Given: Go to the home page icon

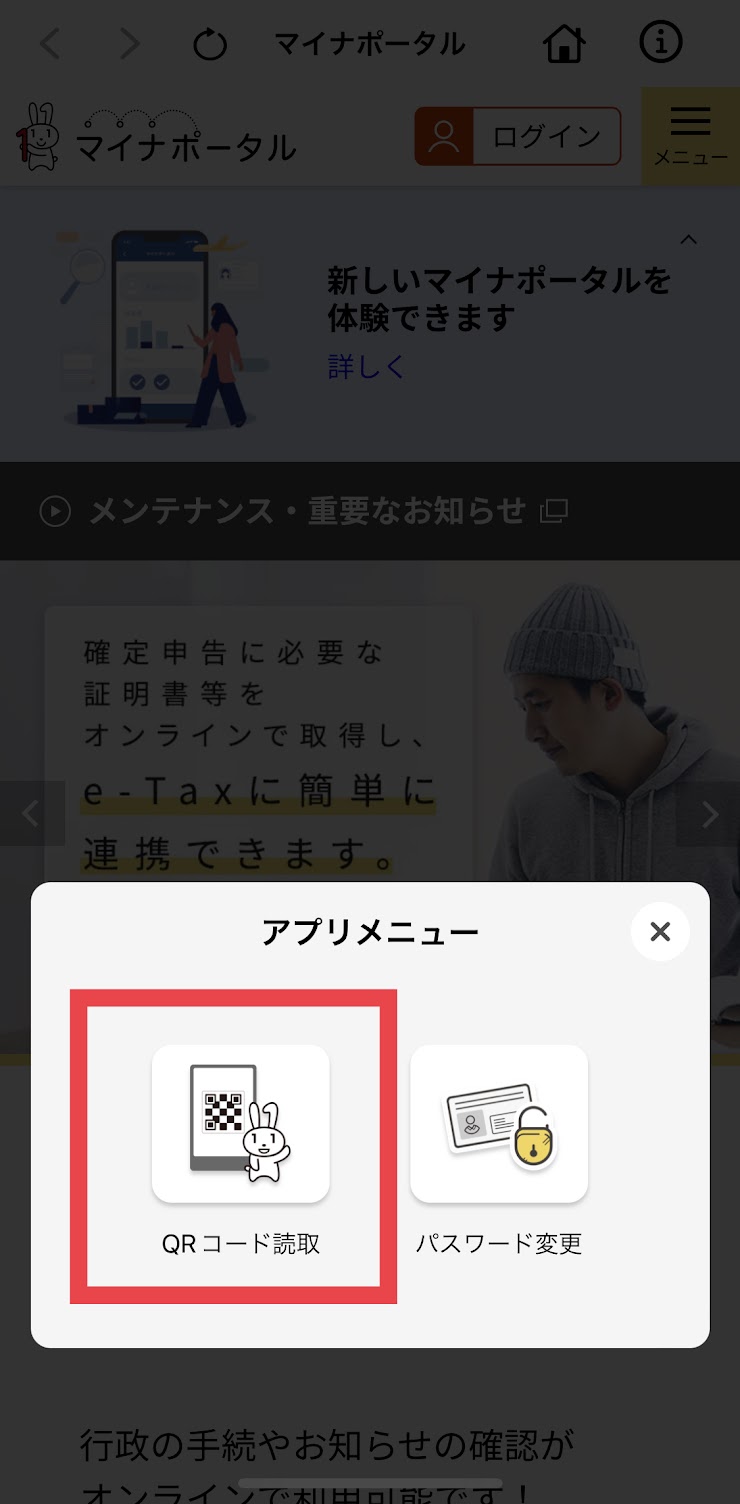Looking at the screenshot, I should pyautogui.click(x=564, y=44).
